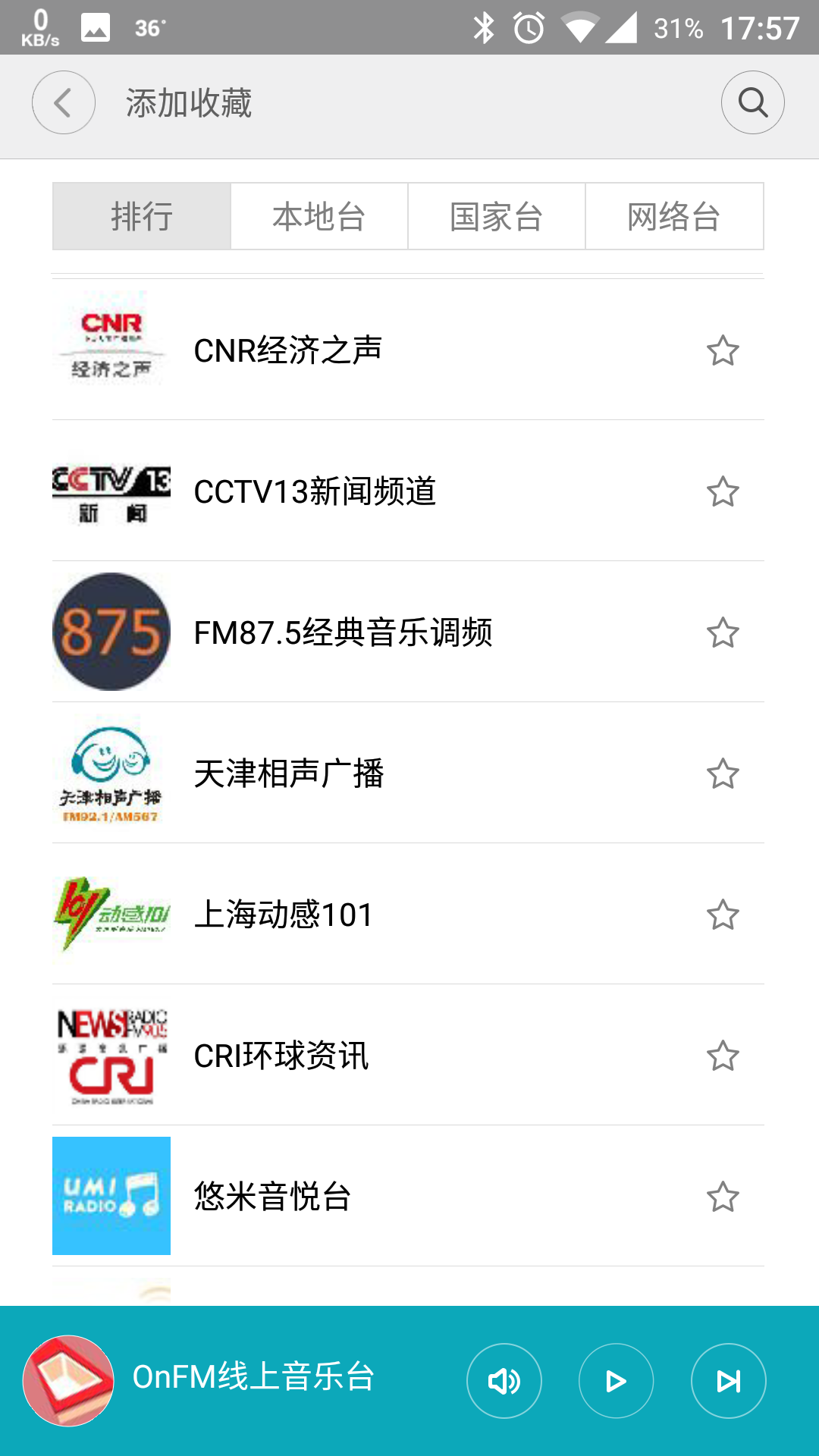Image resolution: width=819 pixels, height=1456 pixels.
Task: Star the 上海动感101 station
Action: click(723, 915)
